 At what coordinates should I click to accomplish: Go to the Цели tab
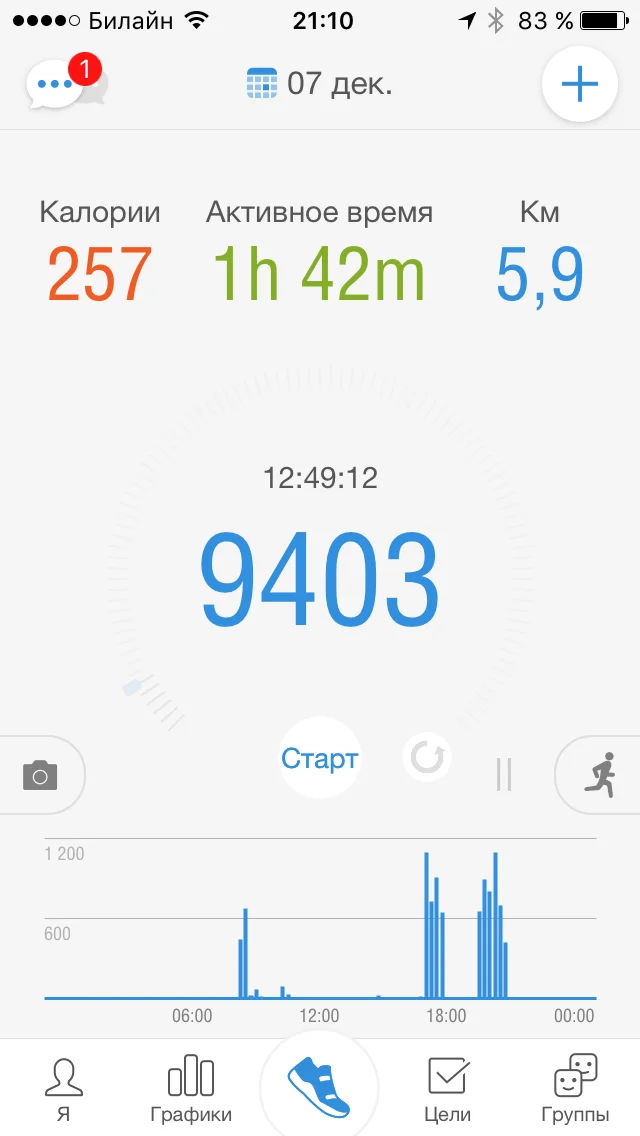click(x=447, y=1088)
